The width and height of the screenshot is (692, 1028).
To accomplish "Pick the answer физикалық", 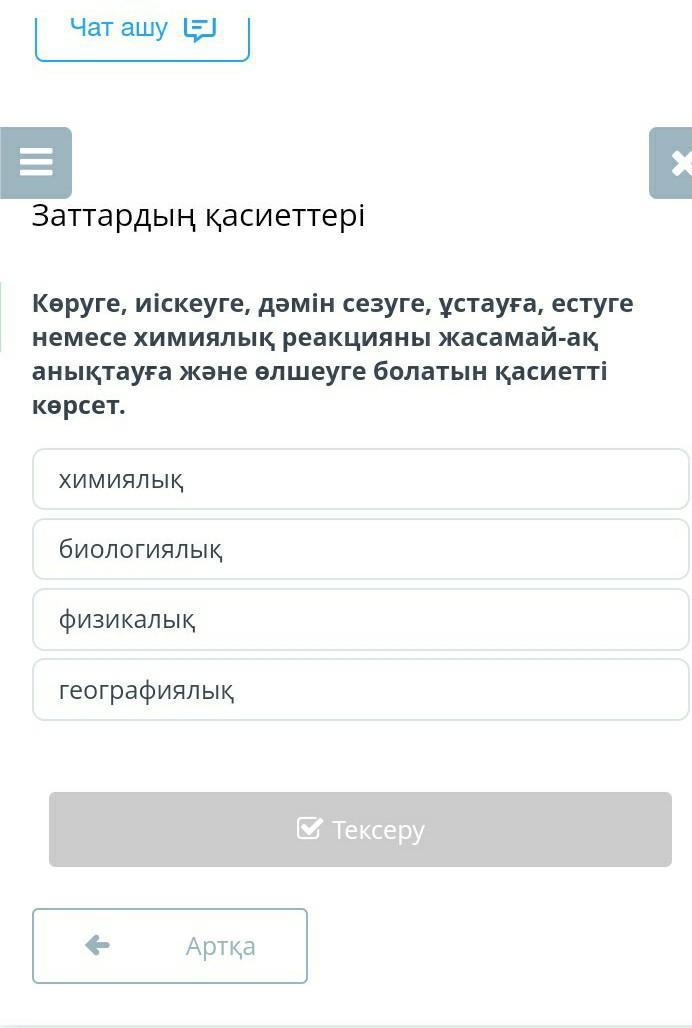I will (x=360, y=620).
